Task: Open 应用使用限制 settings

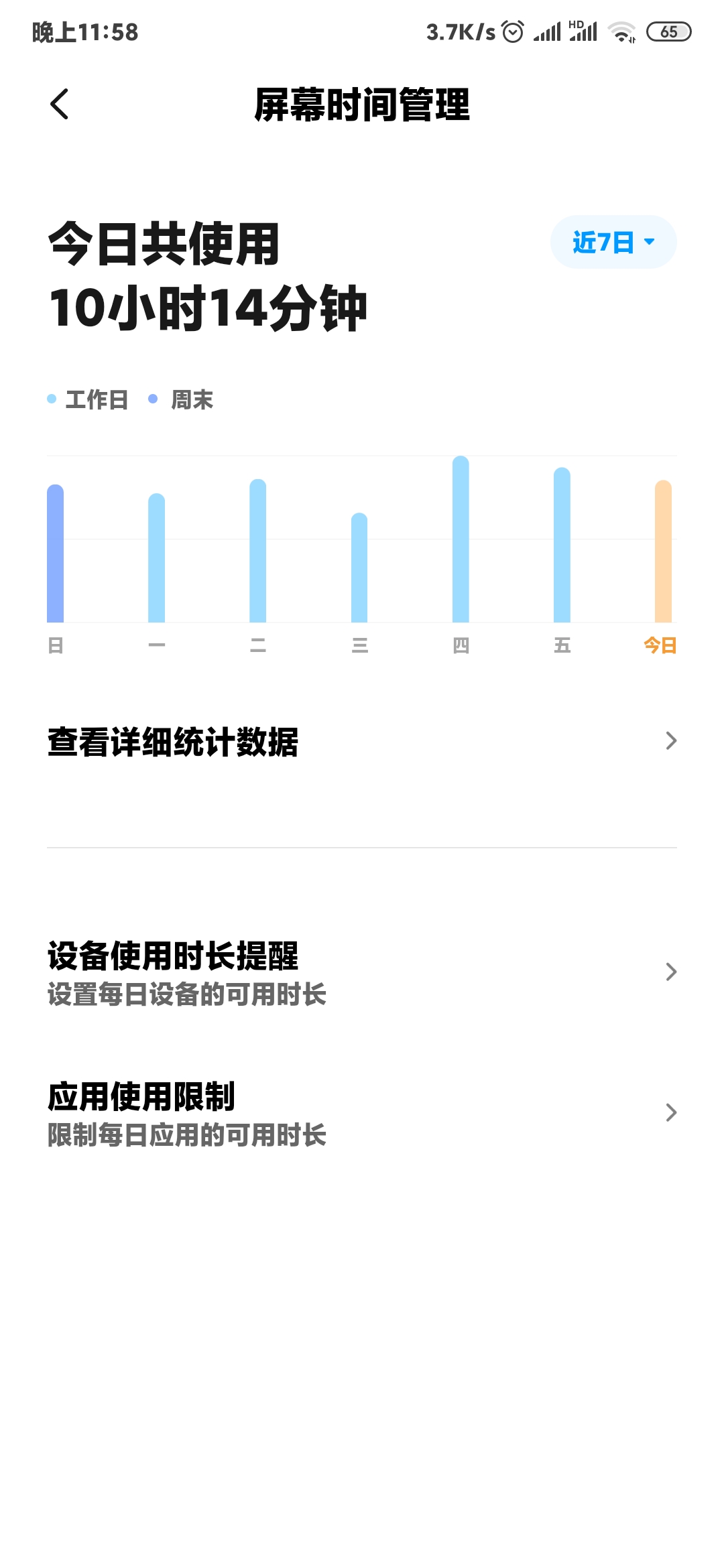Action: point(362,1112)
